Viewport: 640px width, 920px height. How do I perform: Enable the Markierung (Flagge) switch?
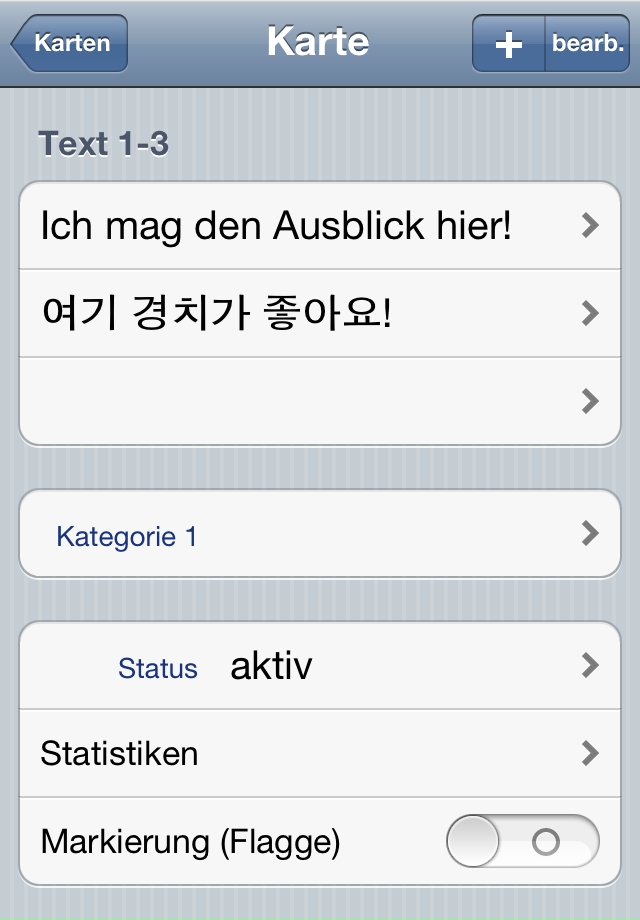[522, 842]
